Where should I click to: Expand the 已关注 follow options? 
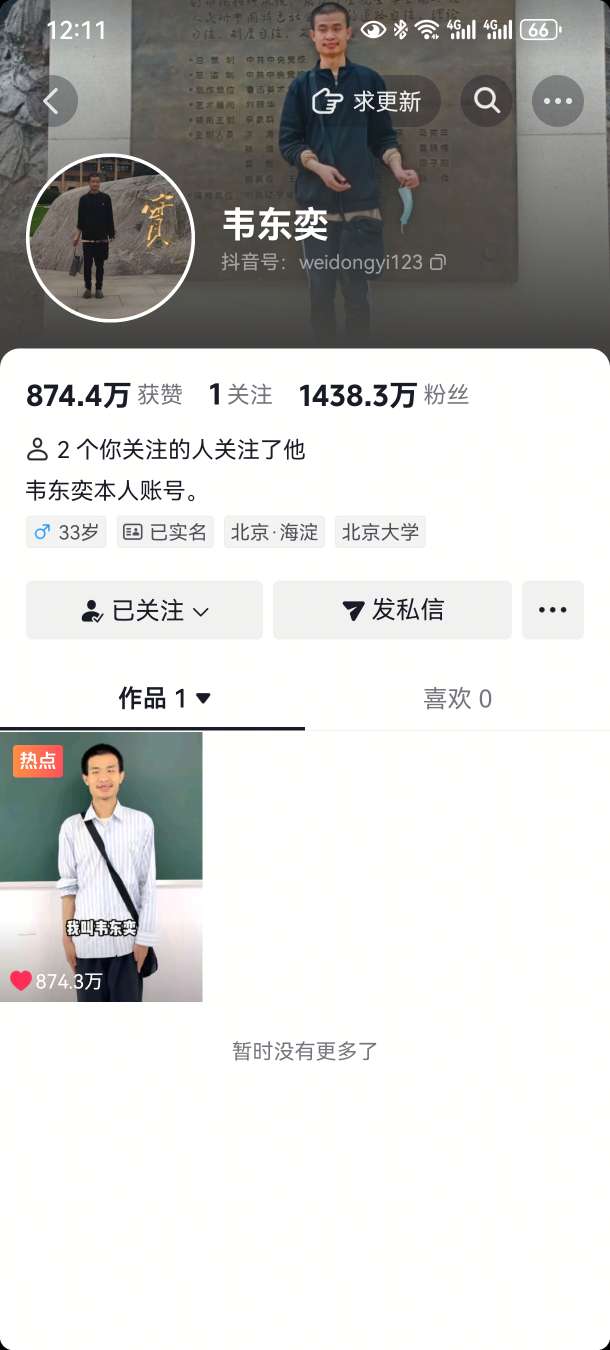(x=144, y=610)
